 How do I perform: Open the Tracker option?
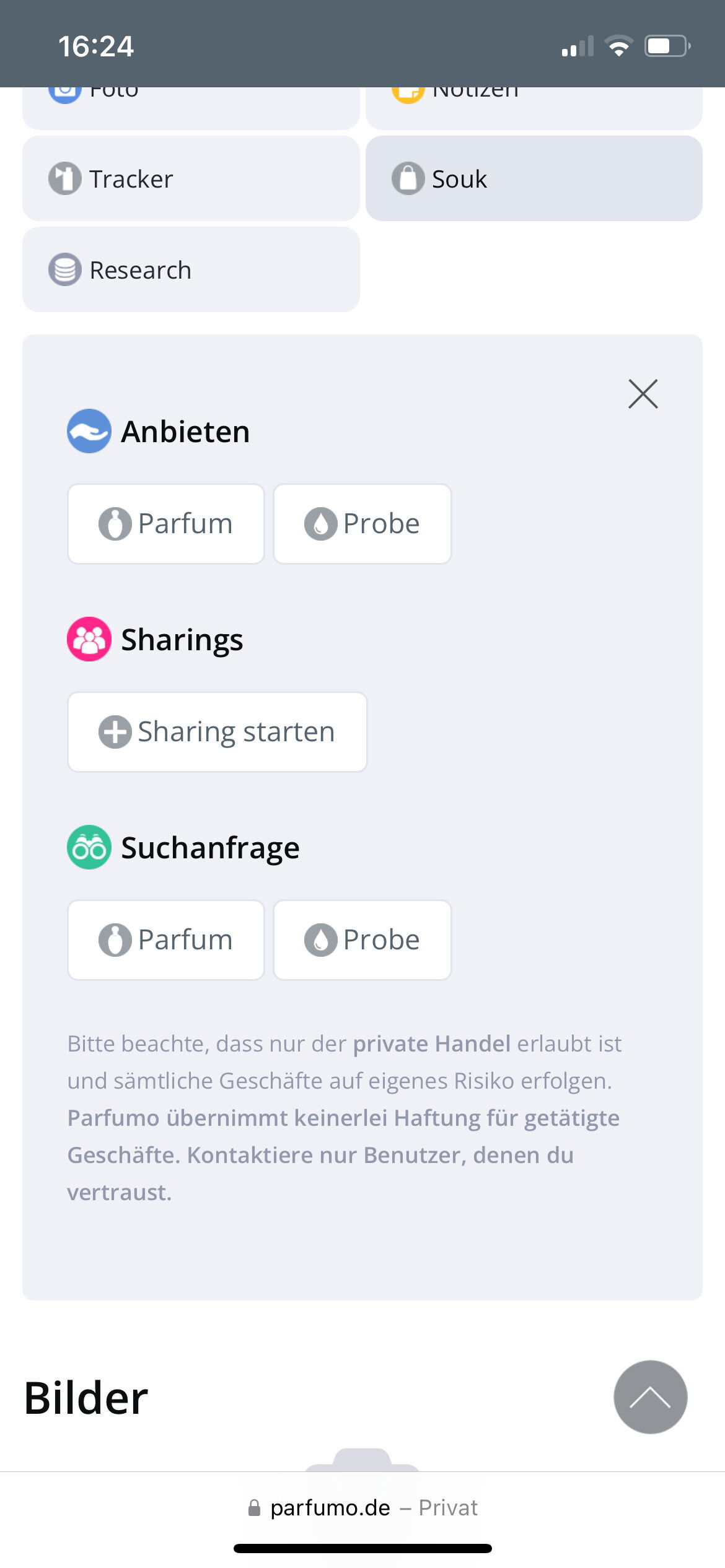pos(191,178)
